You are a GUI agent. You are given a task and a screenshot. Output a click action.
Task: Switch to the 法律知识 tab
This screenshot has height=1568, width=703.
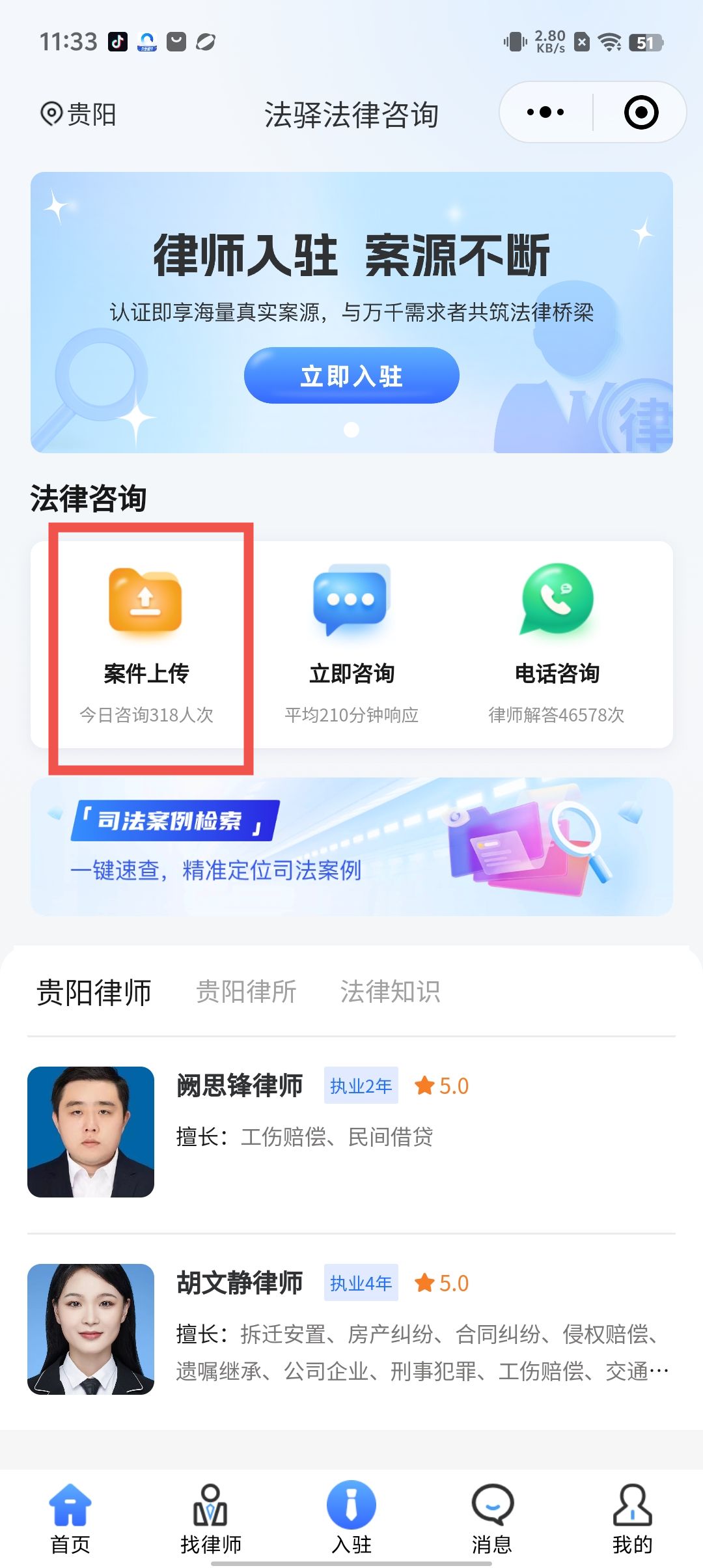390,992
